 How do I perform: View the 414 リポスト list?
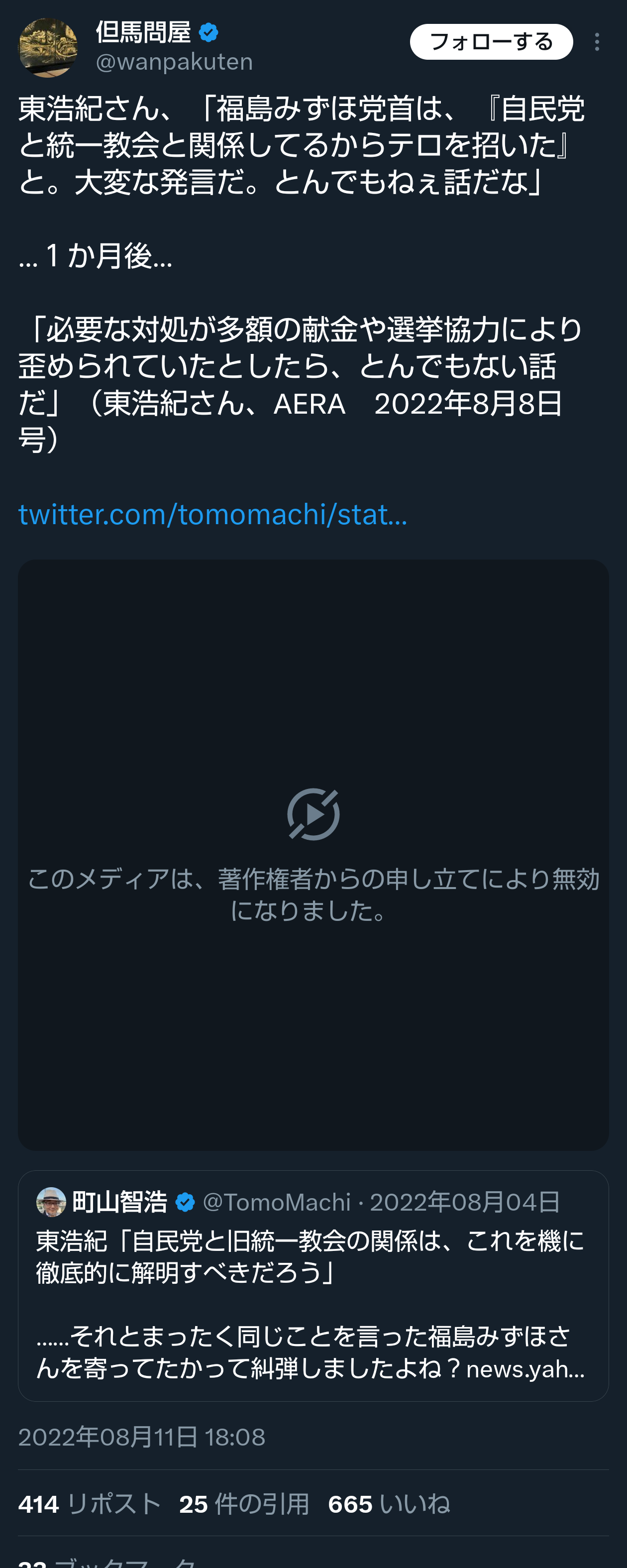click(89, 1504)
